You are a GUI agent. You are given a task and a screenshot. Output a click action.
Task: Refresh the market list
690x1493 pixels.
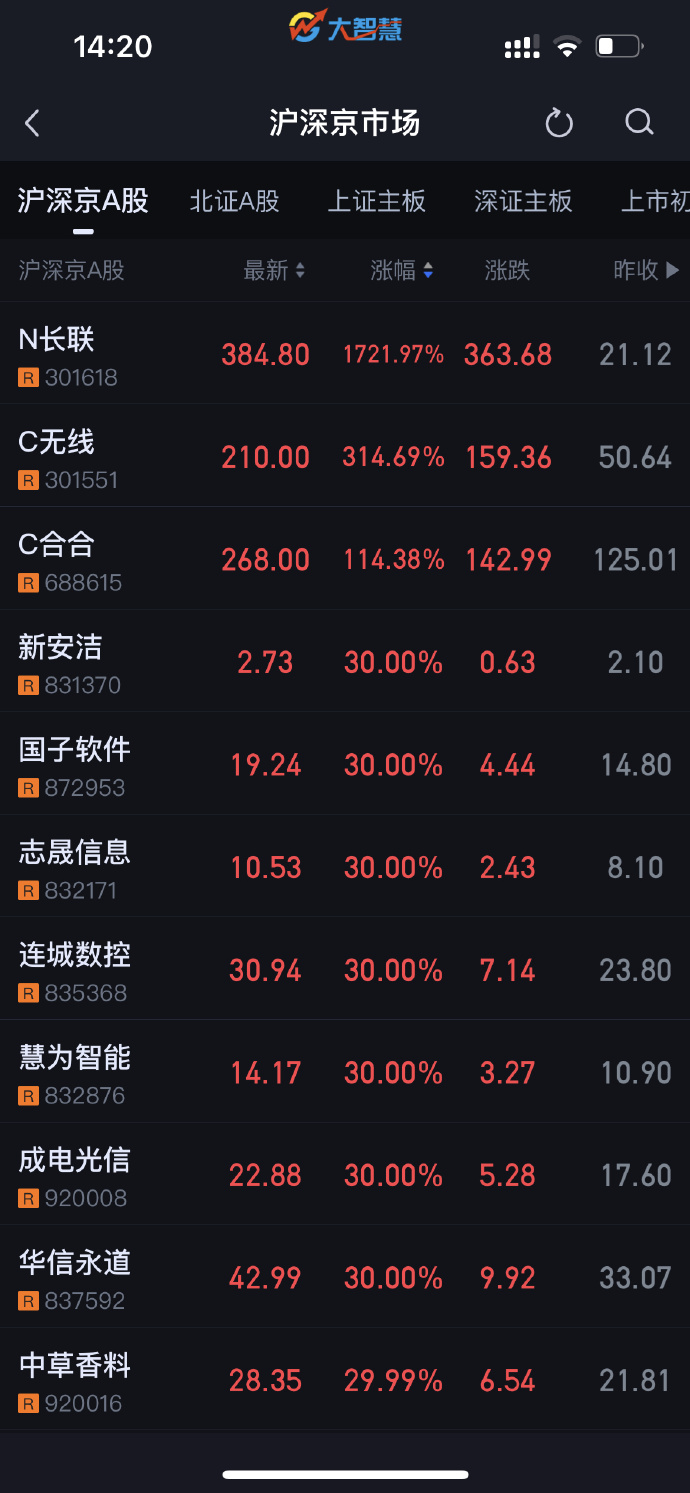[x=559, y=123]
